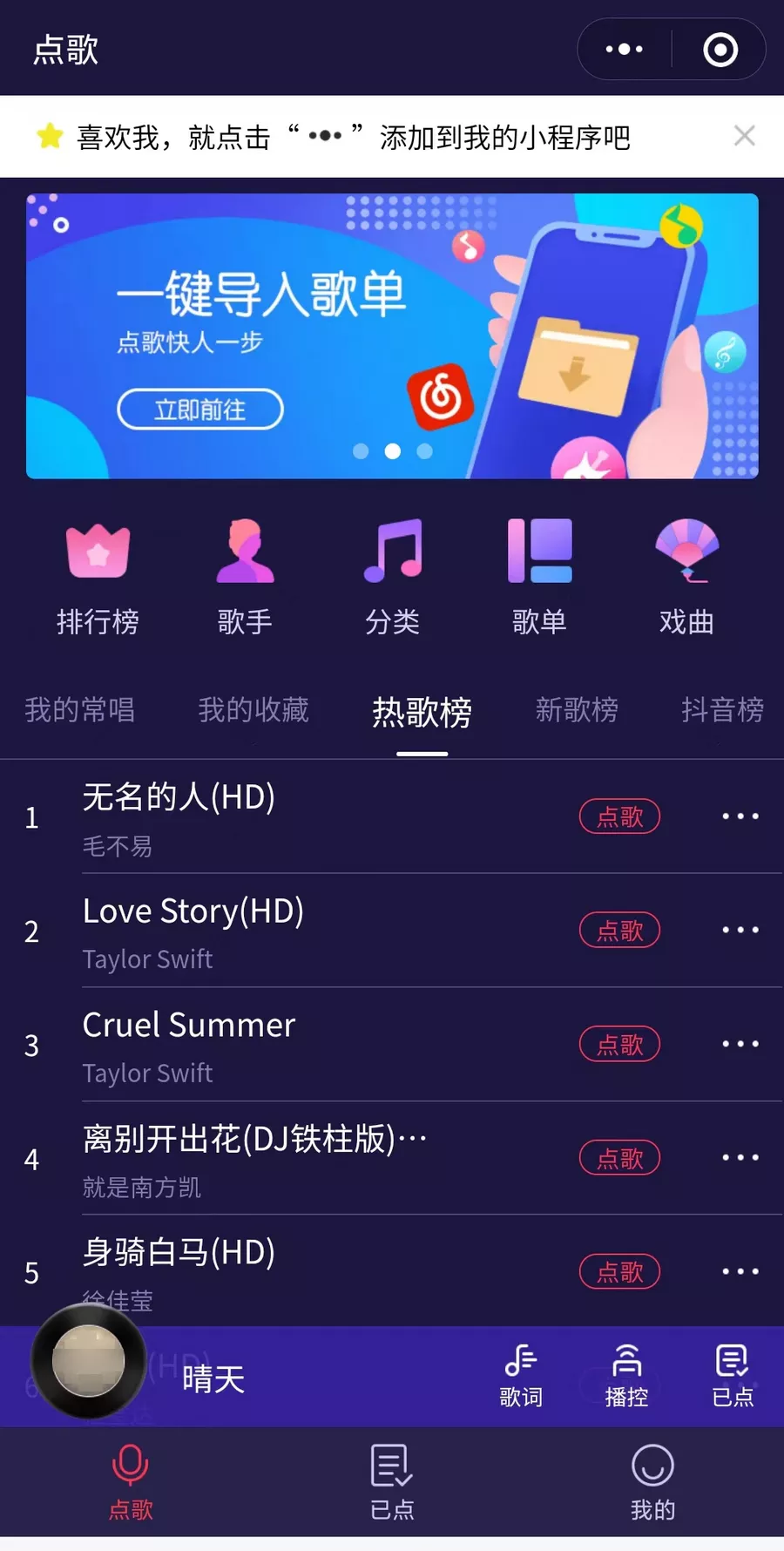The image size is (784, 1551).
Task: Tap 立即前往 on the banner
Action: tap(200, 409)
